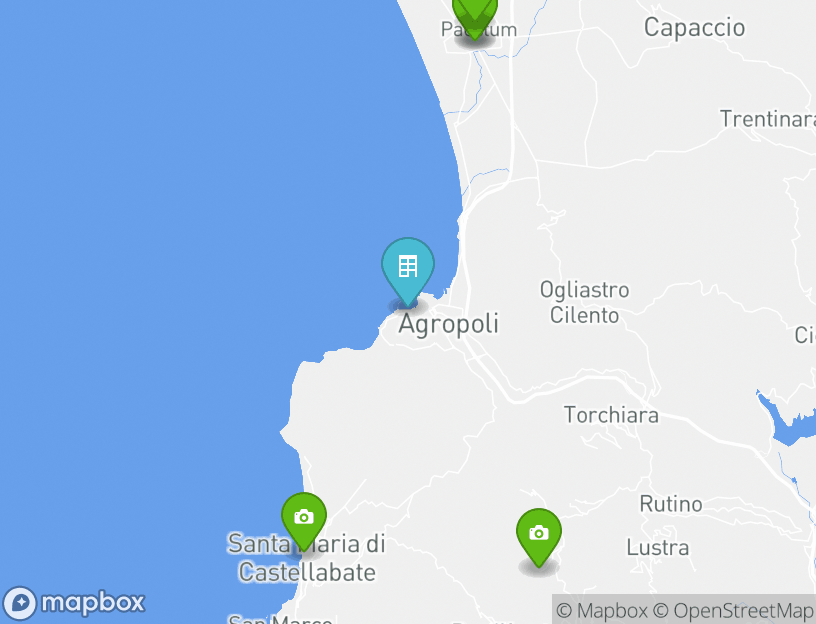
Task: Open camera marker at Santa Maria di Castellabate
Action: tap(303, 518)
